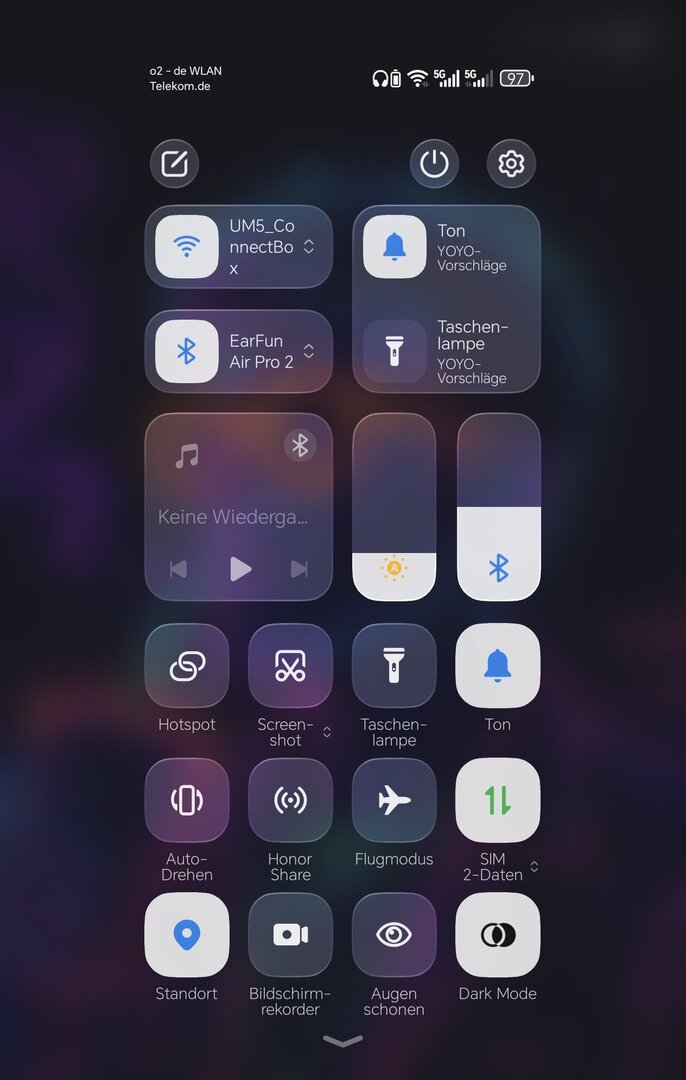Switch off Dark Mode
The image size is (686, 1080).
[497, 935]
